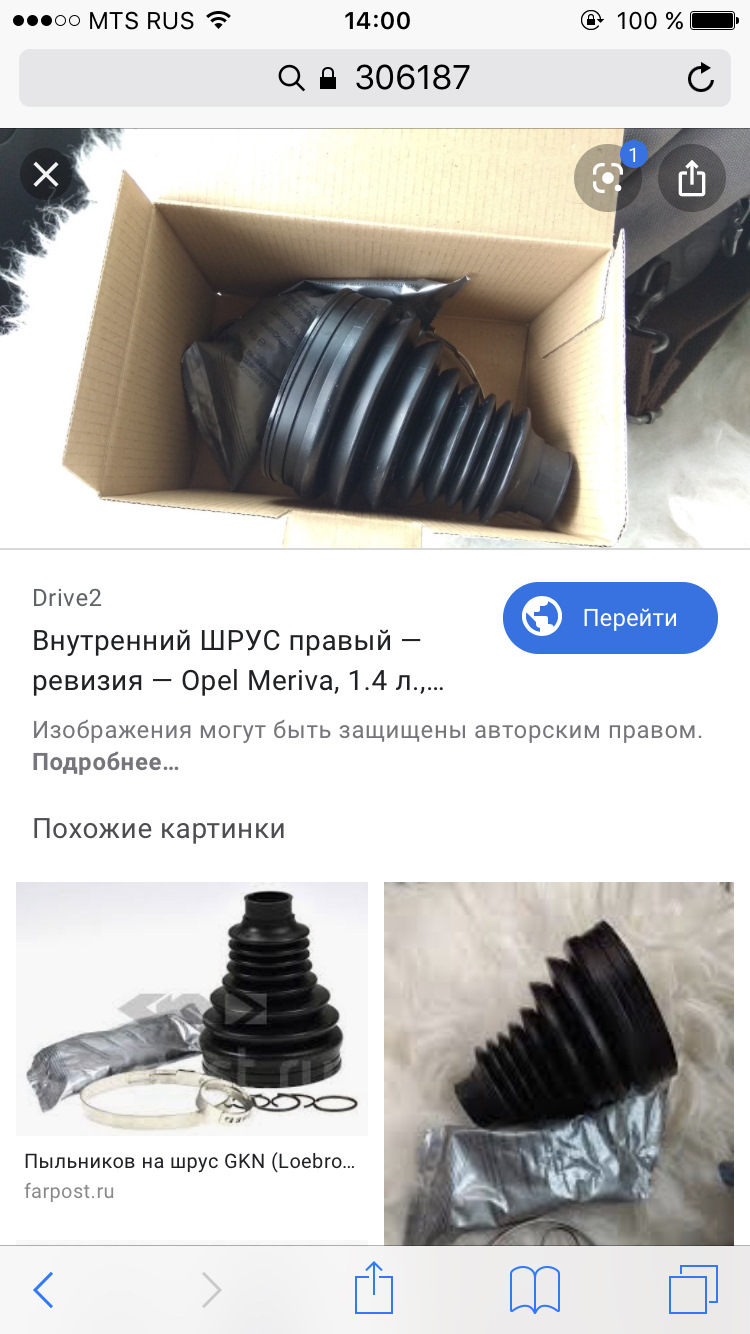Open the Подробнее copyright link
Viewport: 750px width, 1334px height.
coord(106,762)
